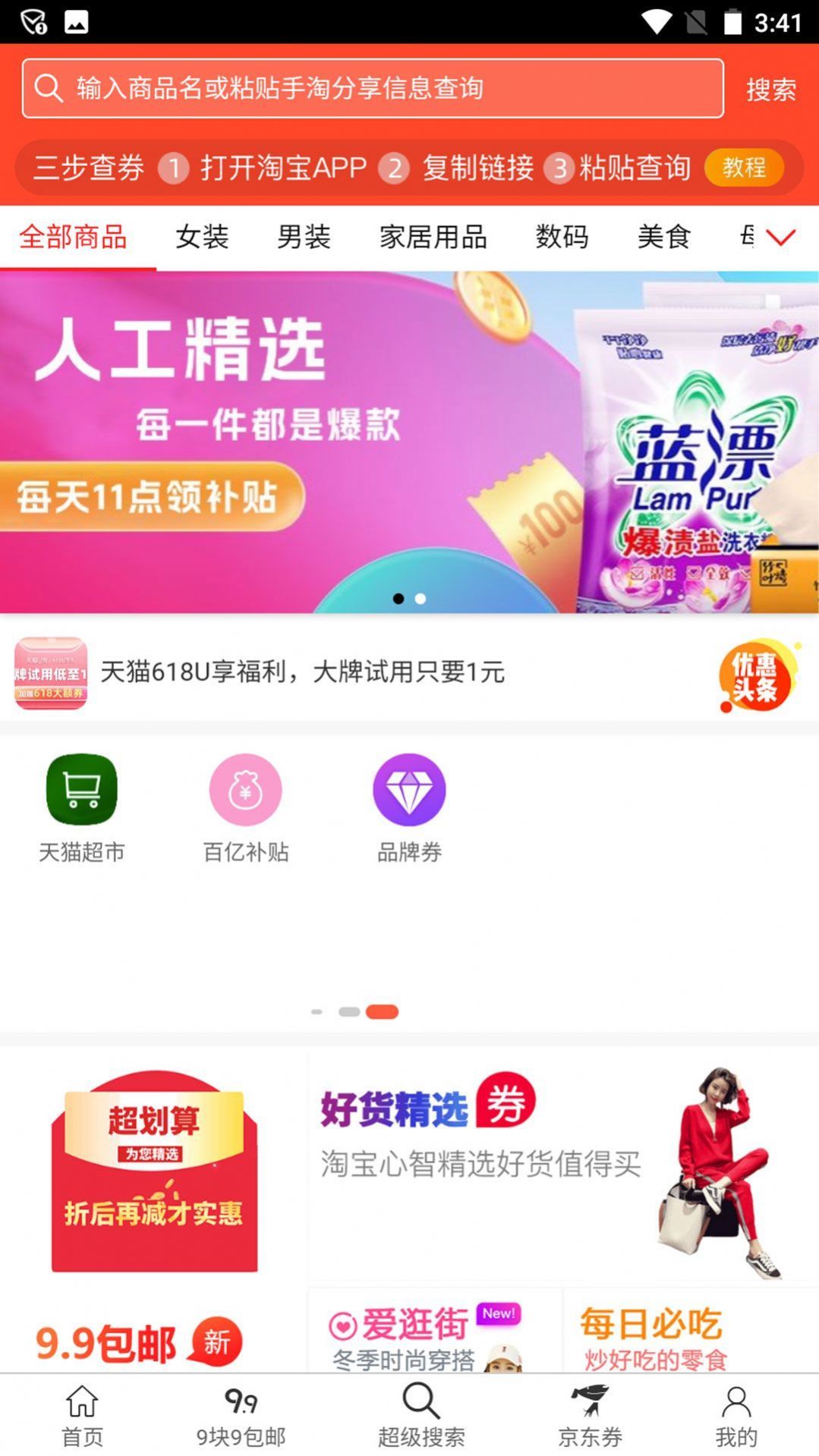Open the 百亿补贴 shortcut
This screenshot has width=819, height=1456.
tap(245, 807)
